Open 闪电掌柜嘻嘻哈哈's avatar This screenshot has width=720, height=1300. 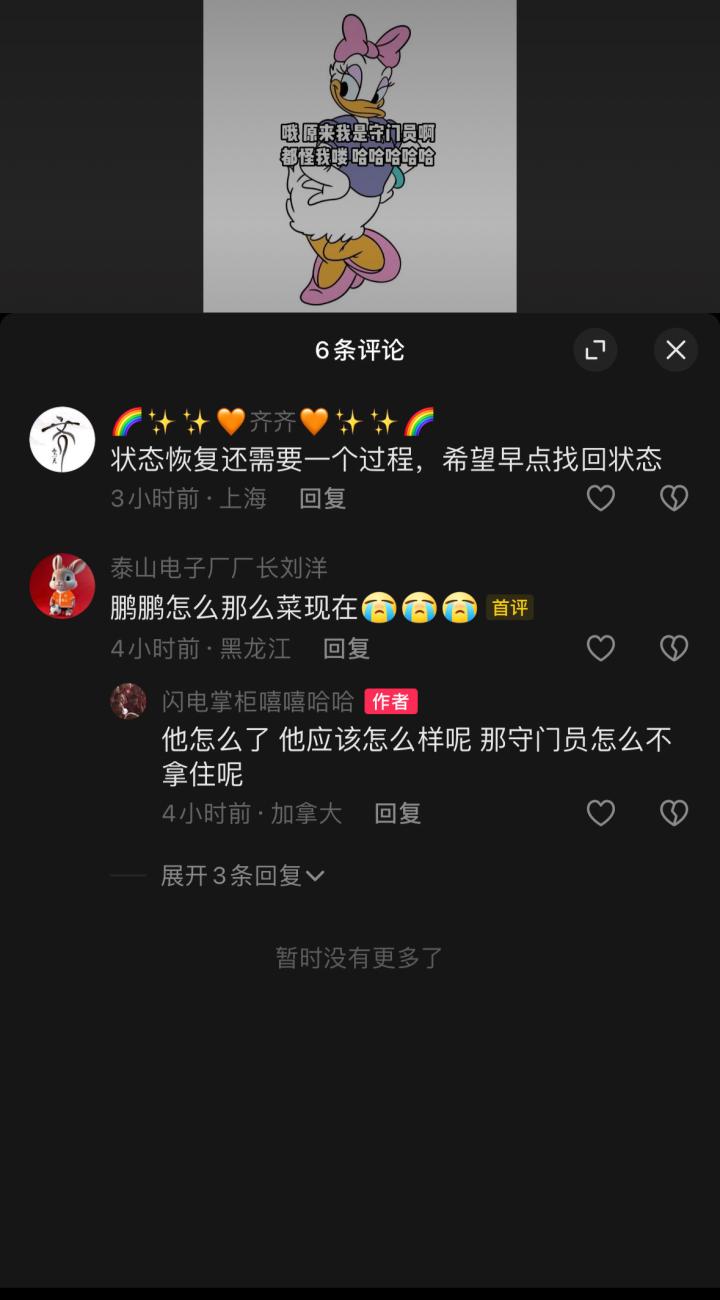(128, 701)
